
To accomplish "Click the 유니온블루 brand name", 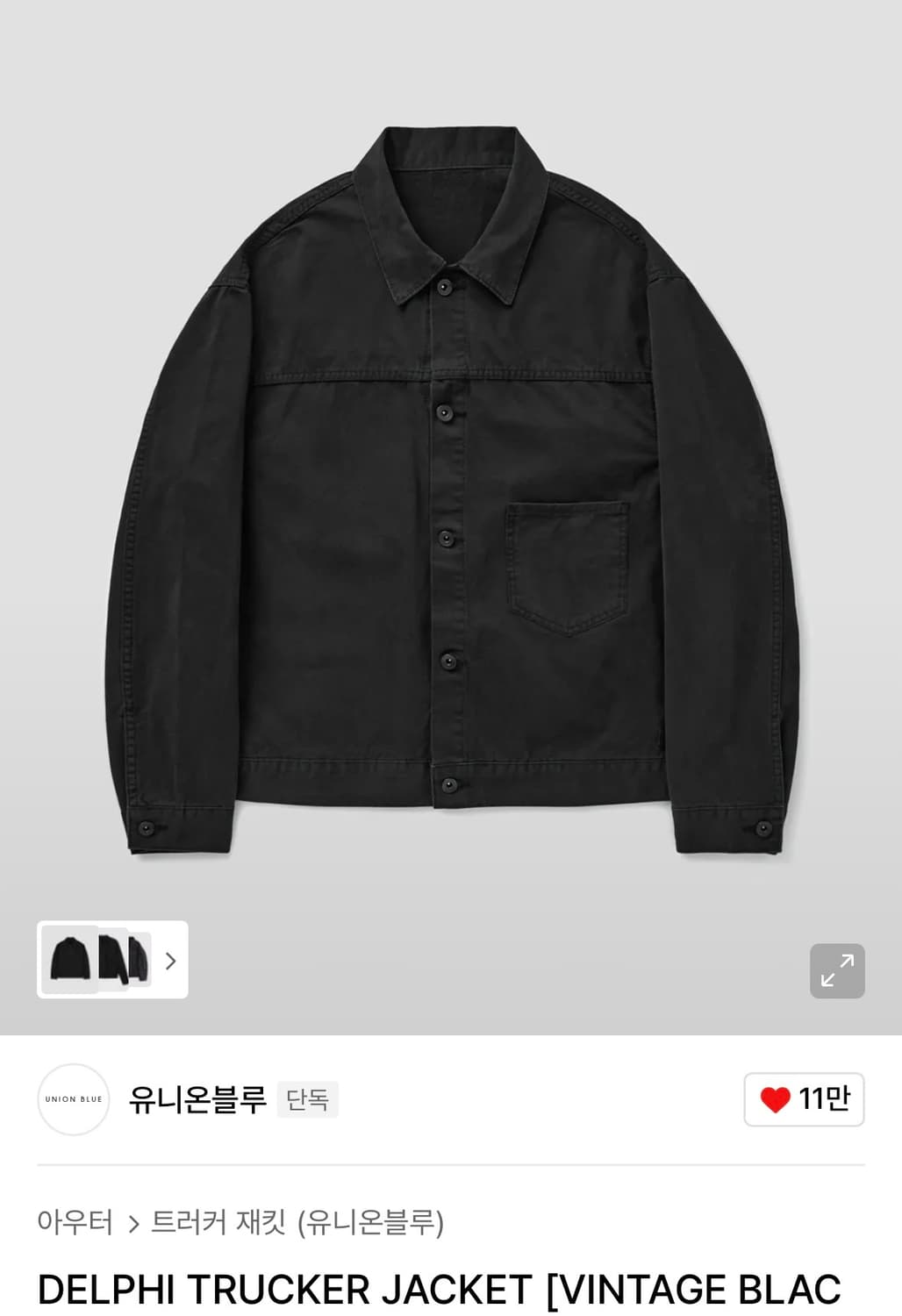I will [197, 1099].
